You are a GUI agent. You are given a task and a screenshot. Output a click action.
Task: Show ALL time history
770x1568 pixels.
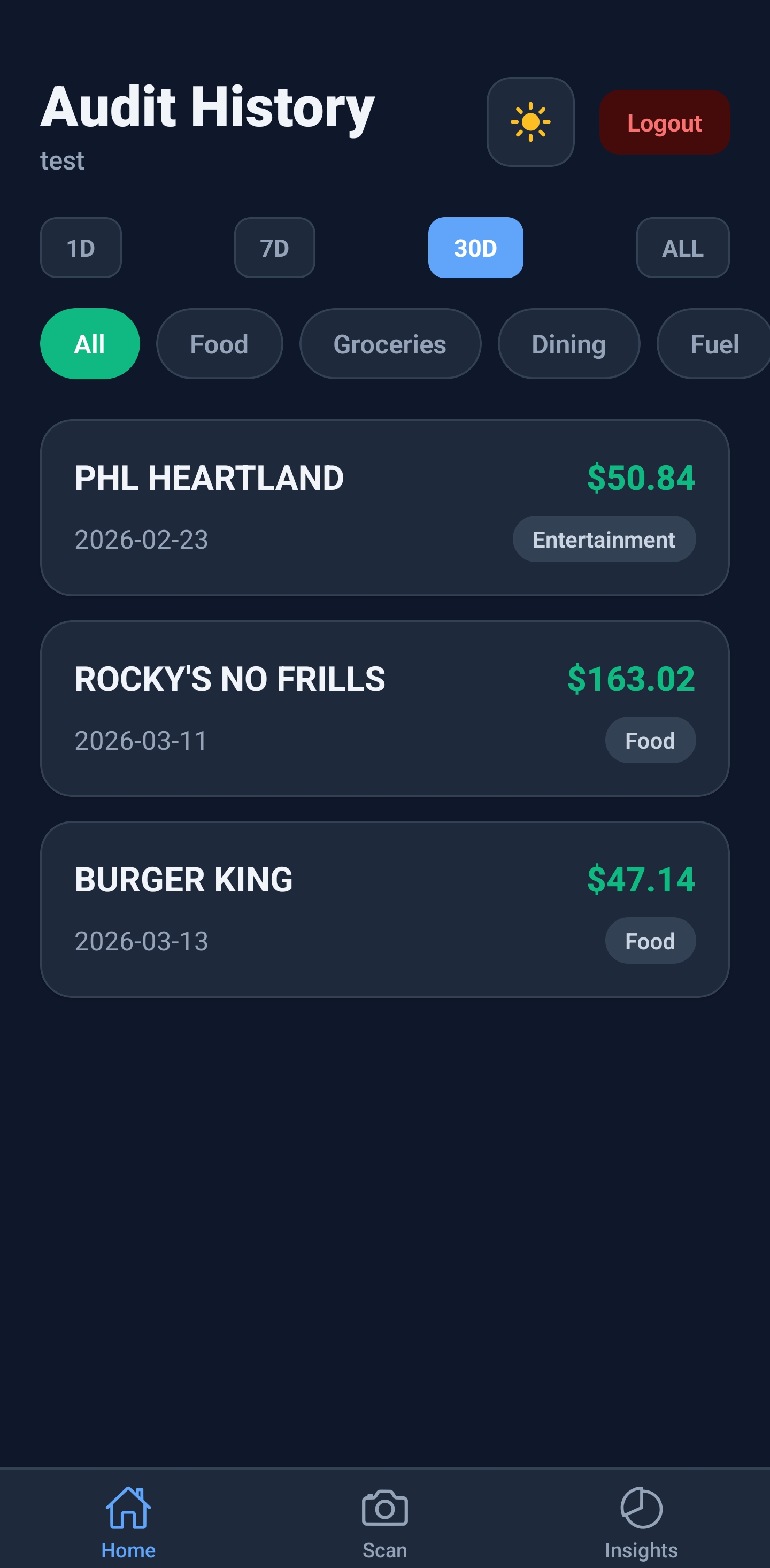(682, 248)
